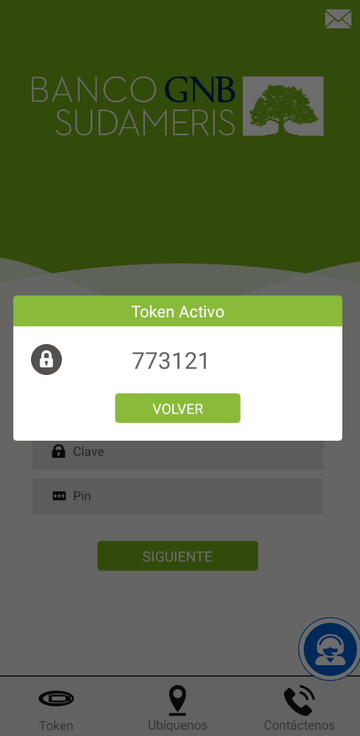Open the envelope messages icon
This screenshot has height=736, width=360.
pos(338,19)
